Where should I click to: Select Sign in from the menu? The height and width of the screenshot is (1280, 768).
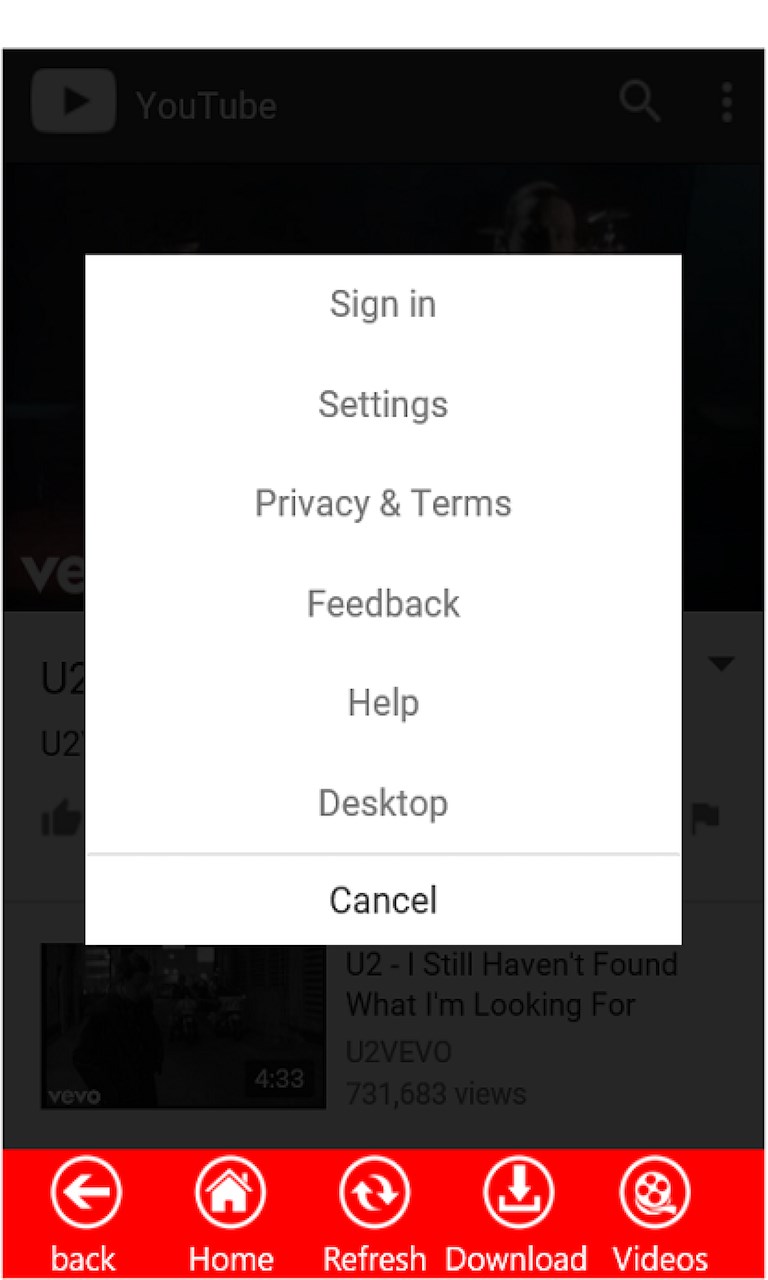[x=383, y=304]
